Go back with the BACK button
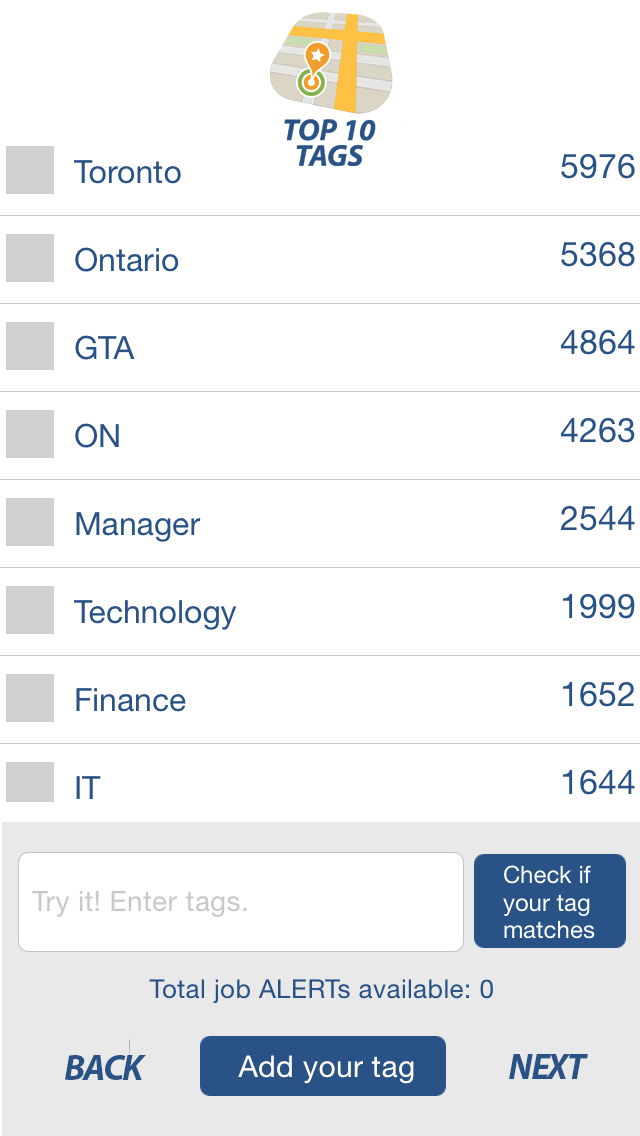 (104, 1067)
